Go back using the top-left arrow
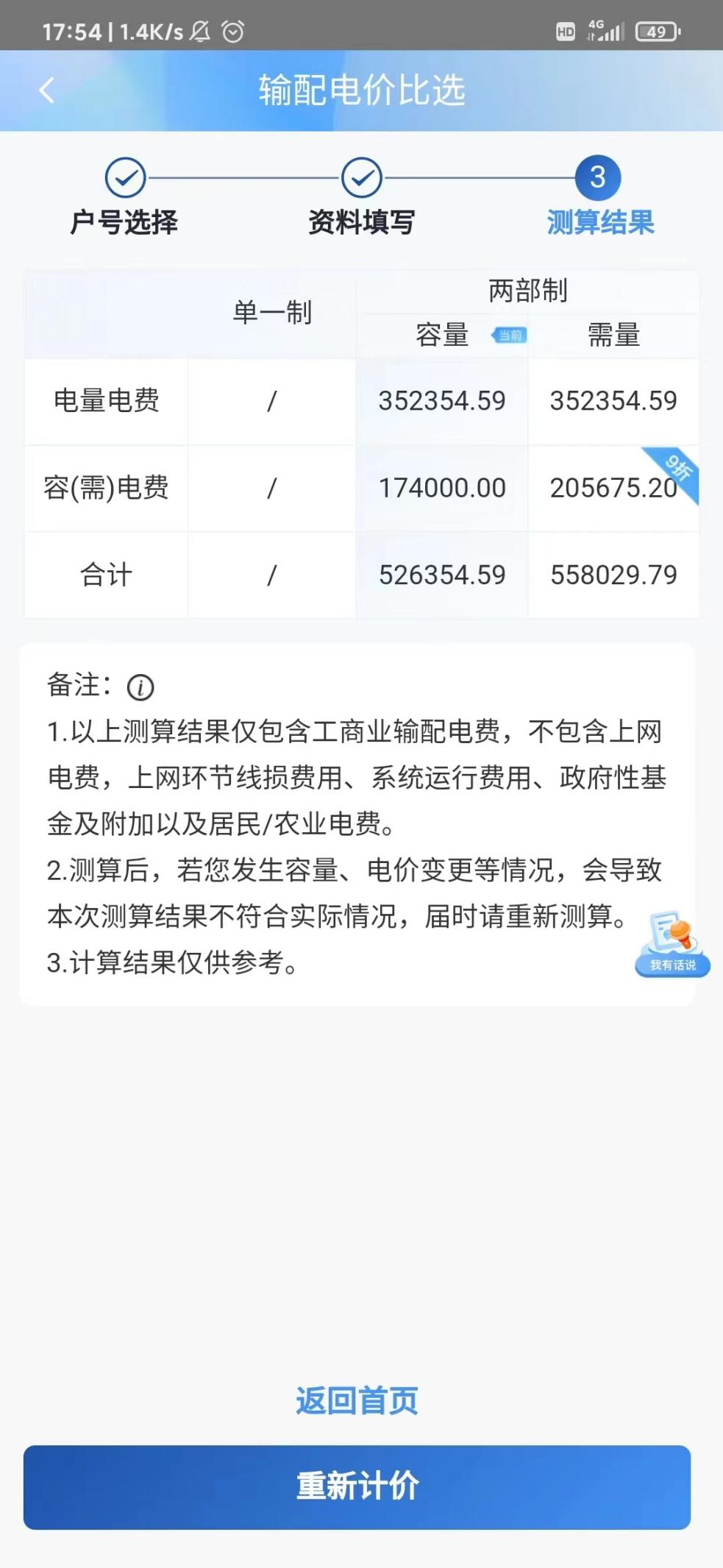This screenshot has height=1568, width=723. (46, 91)
